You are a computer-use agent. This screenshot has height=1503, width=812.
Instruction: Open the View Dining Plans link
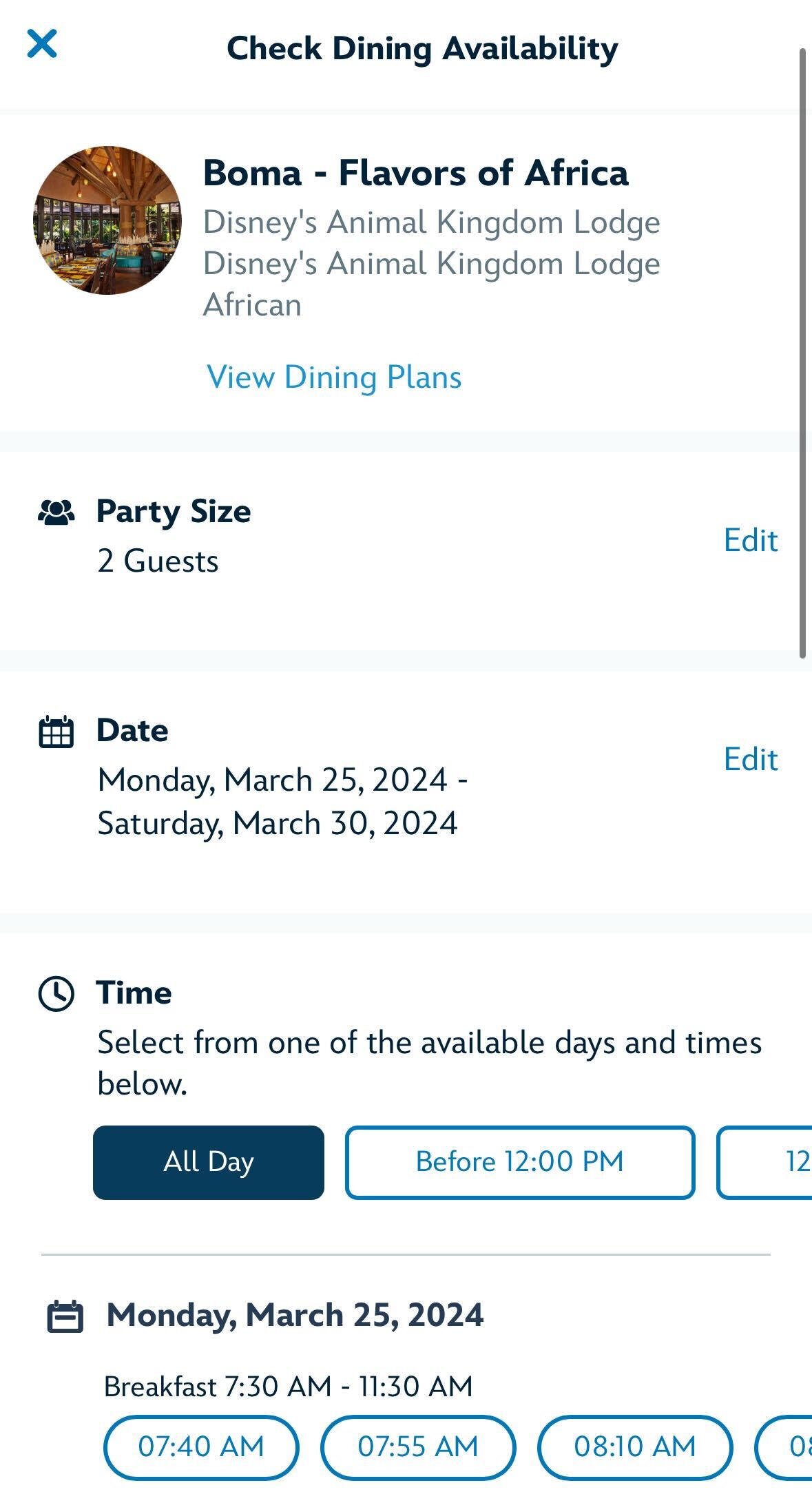coord(334,377)
